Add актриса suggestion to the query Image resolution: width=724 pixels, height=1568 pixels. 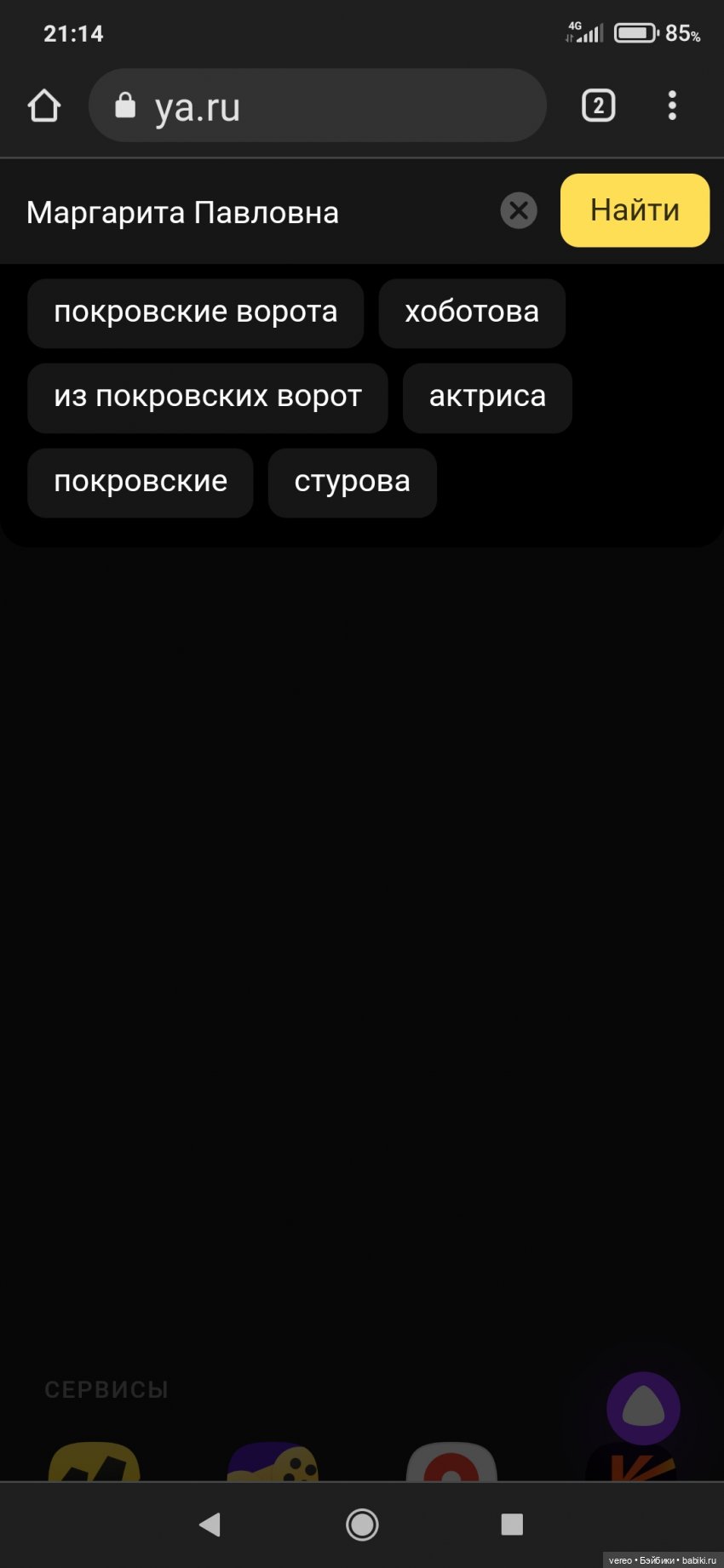point(487,398)
